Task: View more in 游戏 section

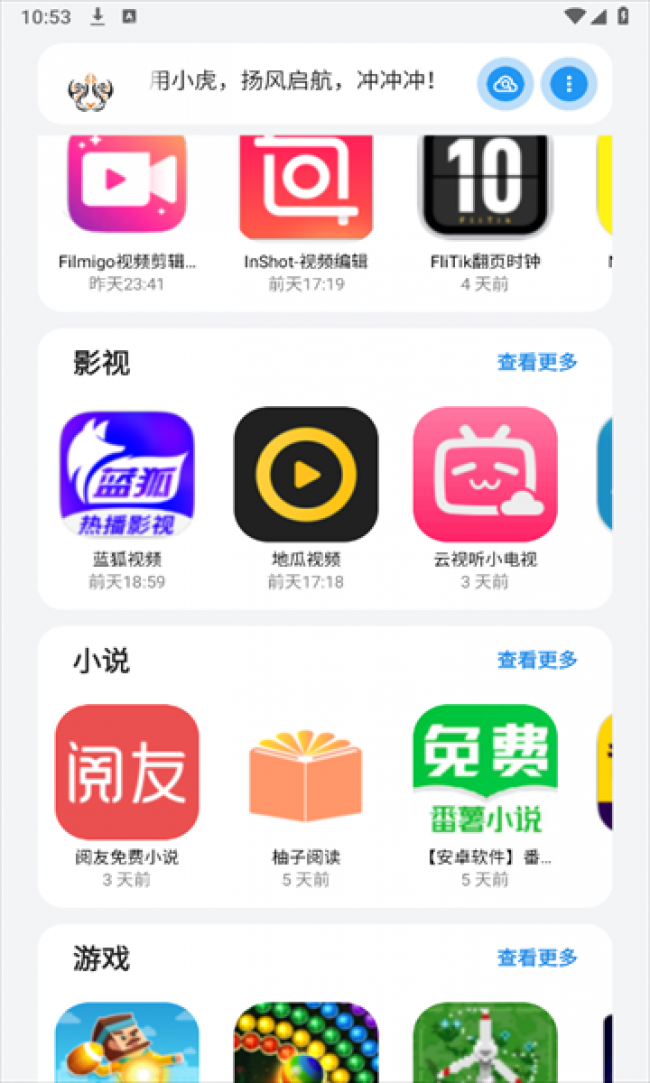Action: pos(537,958)
